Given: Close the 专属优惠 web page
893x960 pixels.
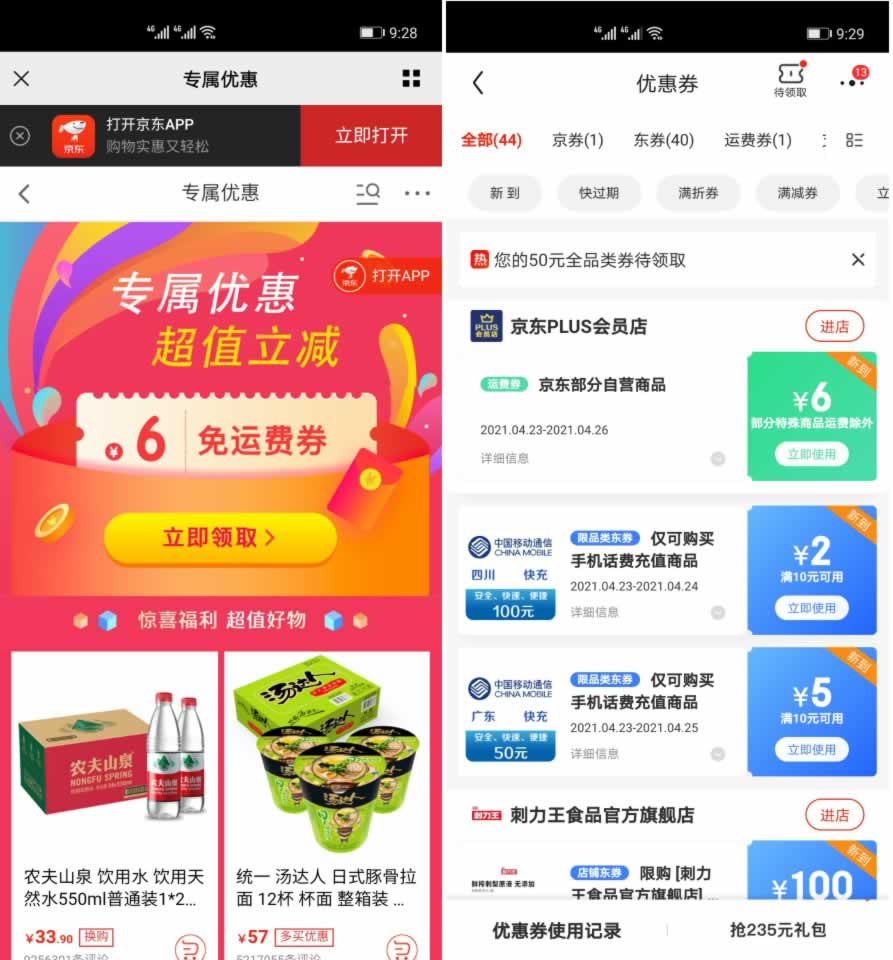Looking at the screenshot, I should point(21,79).
